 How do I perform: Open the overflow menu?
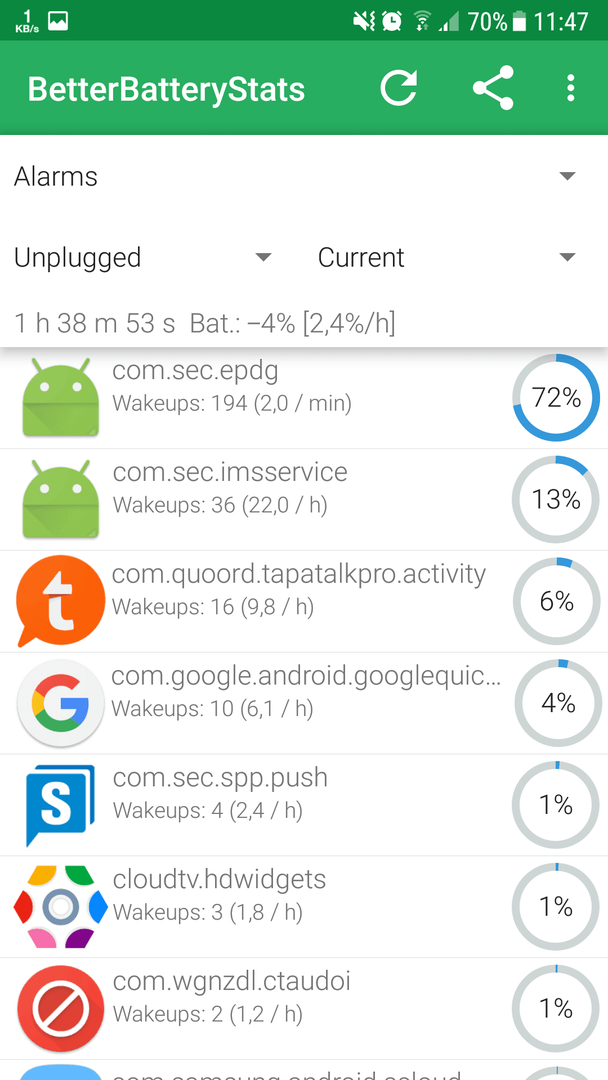click(570, 88)
